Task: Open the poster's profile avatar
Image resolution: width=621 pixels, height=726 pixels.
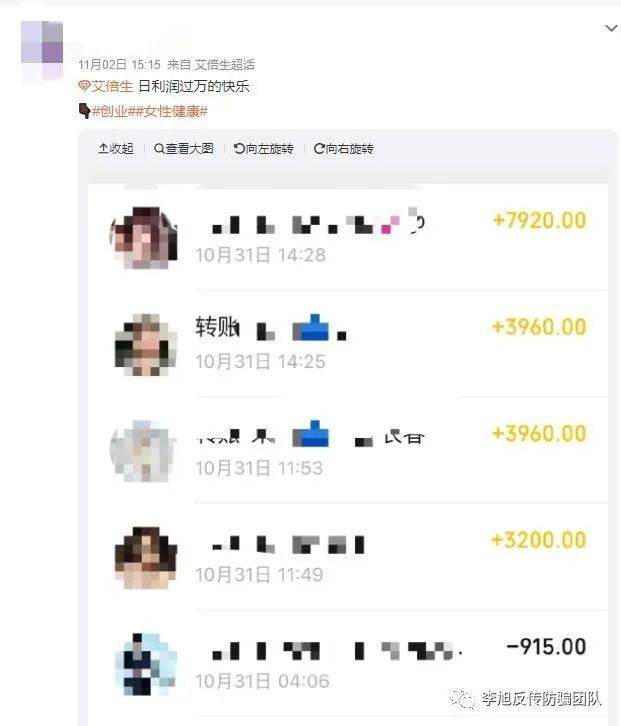Action: point(41,43)
